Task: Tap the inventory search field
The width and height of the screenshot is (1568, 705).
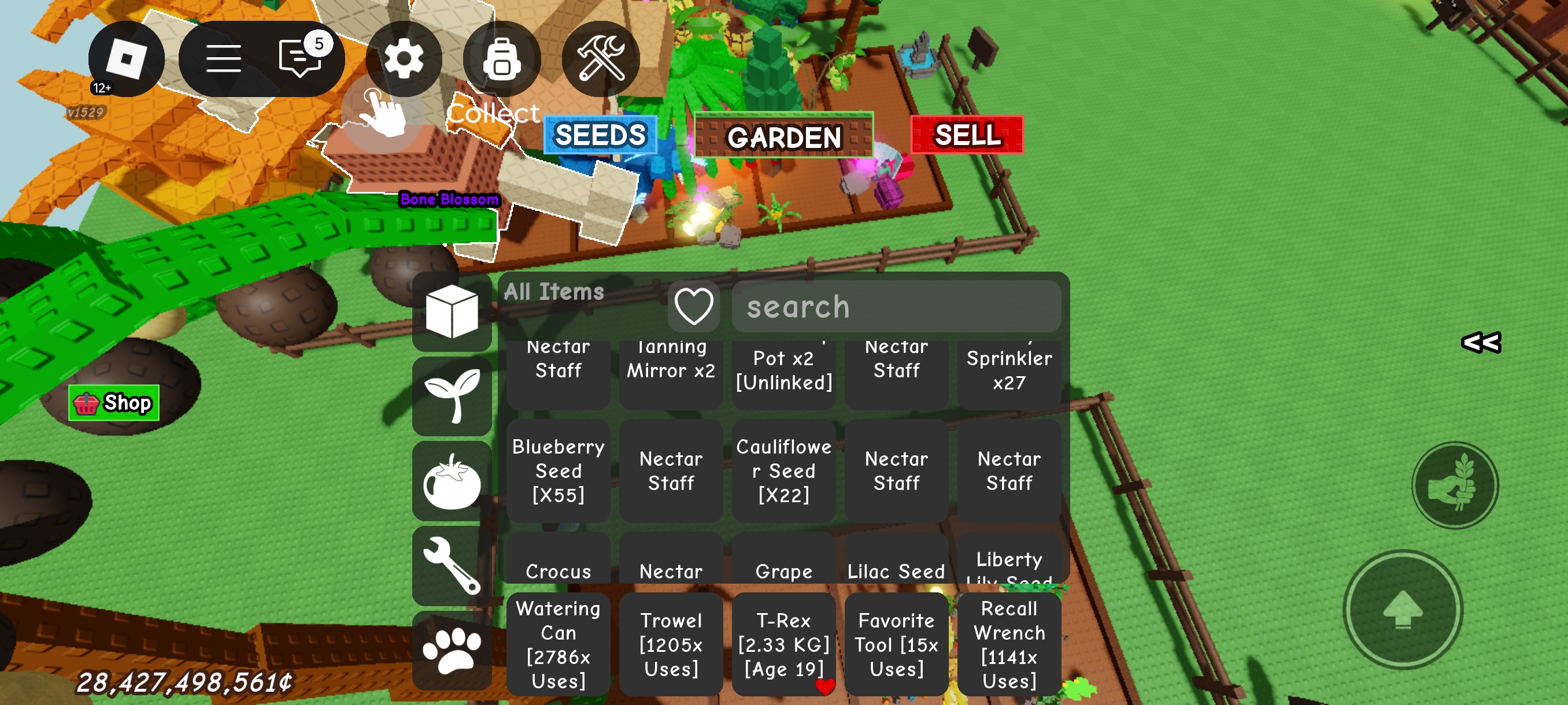Action: (x=896, y=306)
